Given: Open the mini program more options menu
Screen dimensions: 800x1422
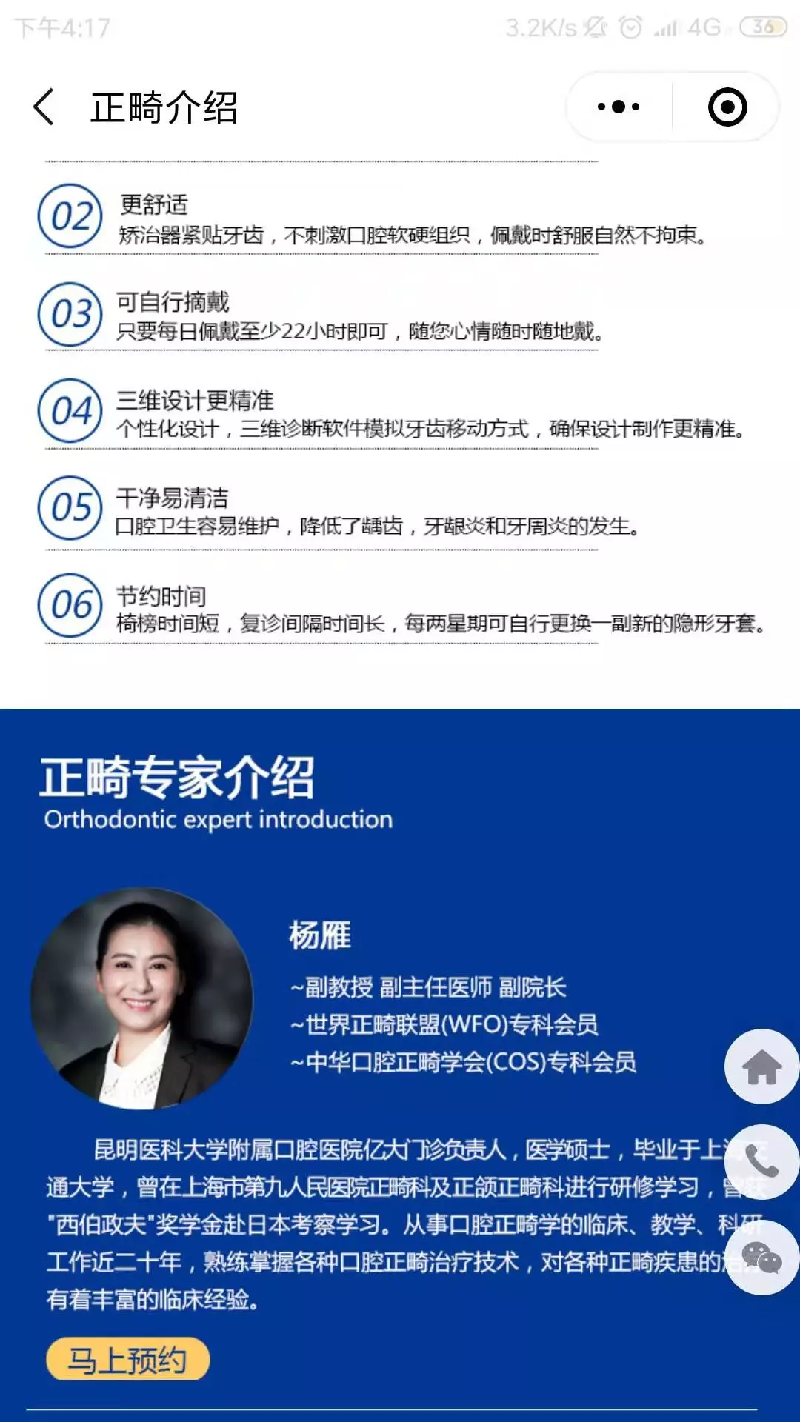Looking at the screenshot, I should [x=619, y=107].
